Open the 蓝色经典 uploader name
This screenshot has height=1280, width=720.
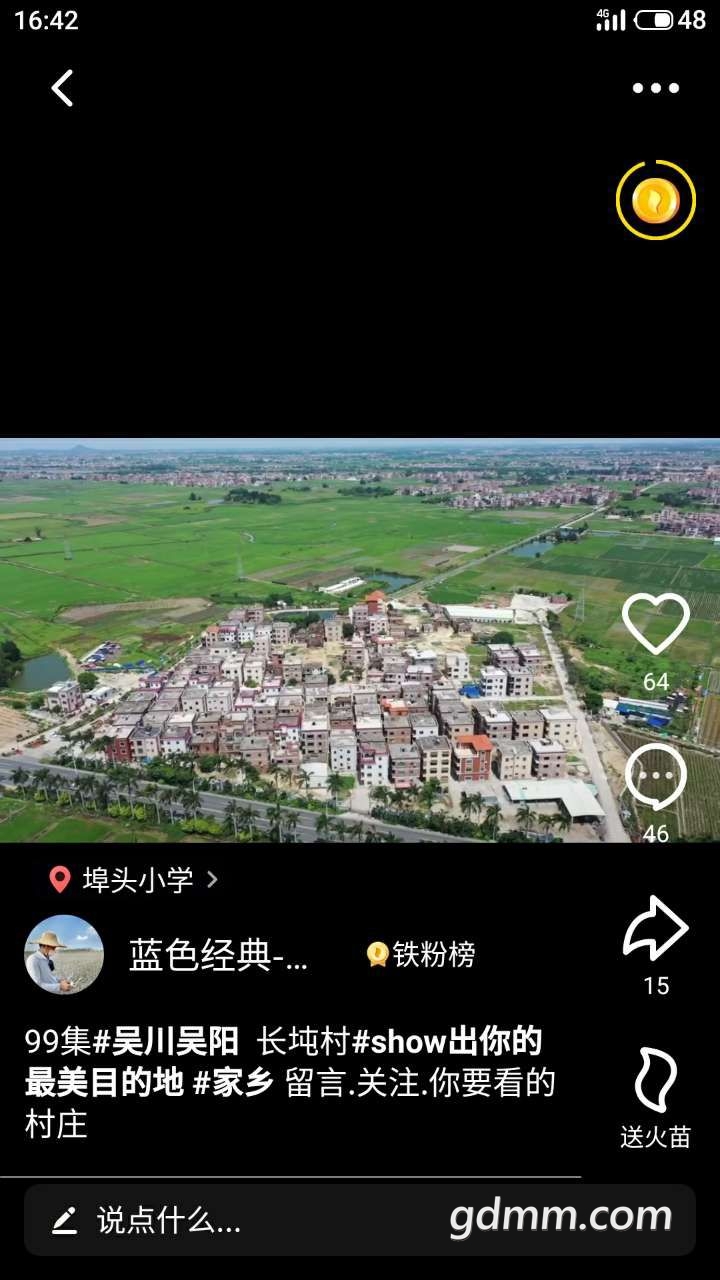(218, 956)
